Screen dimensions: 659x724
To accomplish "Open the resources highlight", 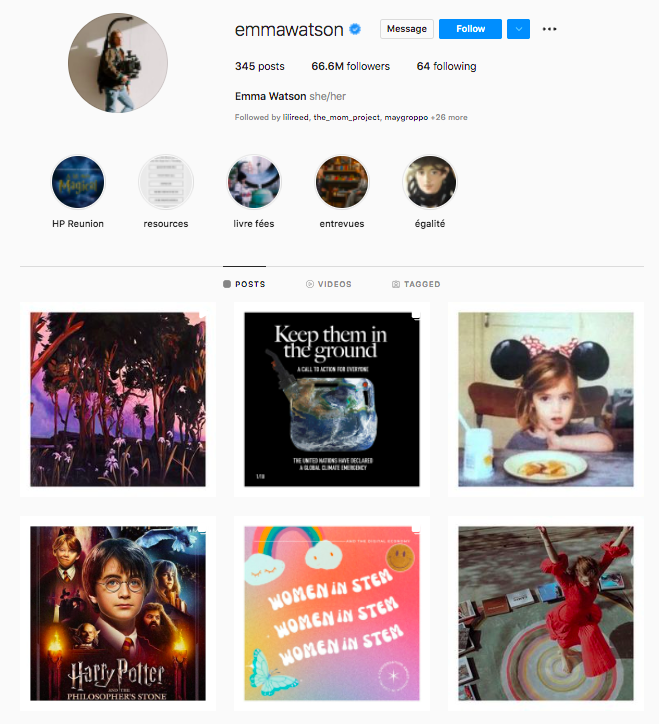I will click(x=166, y=183).
